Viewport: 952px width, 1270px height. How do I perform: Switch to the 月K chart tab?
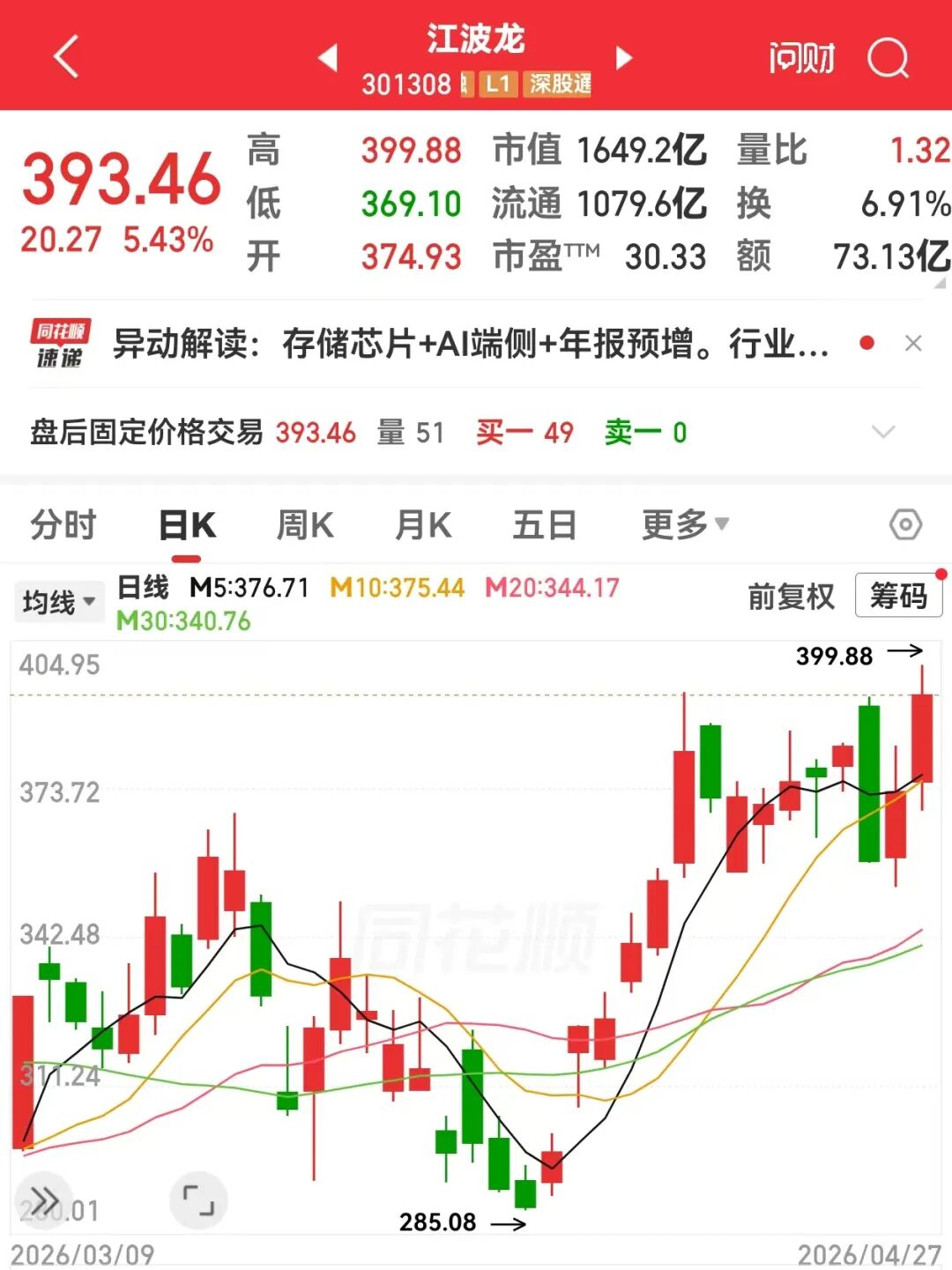coord(423,525)
